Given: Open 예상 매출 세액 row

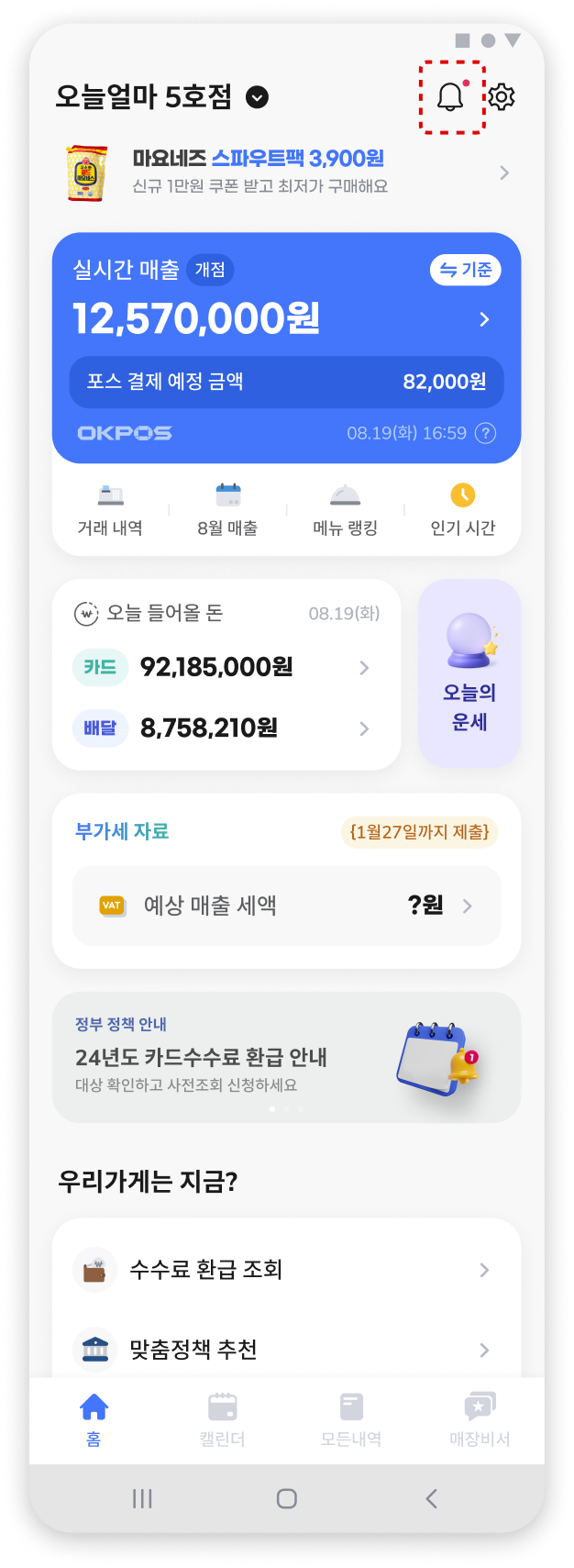Looking at the screenshot, I should tap(286, 906).
